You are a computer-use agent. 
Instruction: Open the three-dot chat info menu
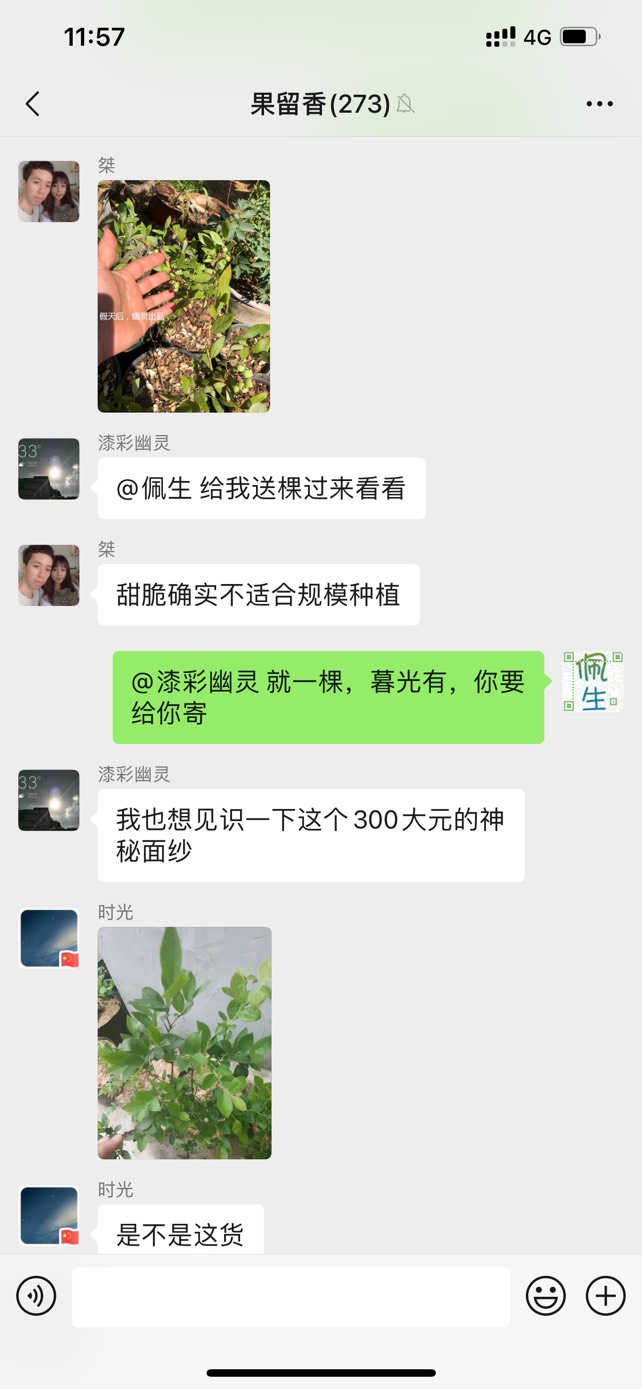tap(599, 104)
